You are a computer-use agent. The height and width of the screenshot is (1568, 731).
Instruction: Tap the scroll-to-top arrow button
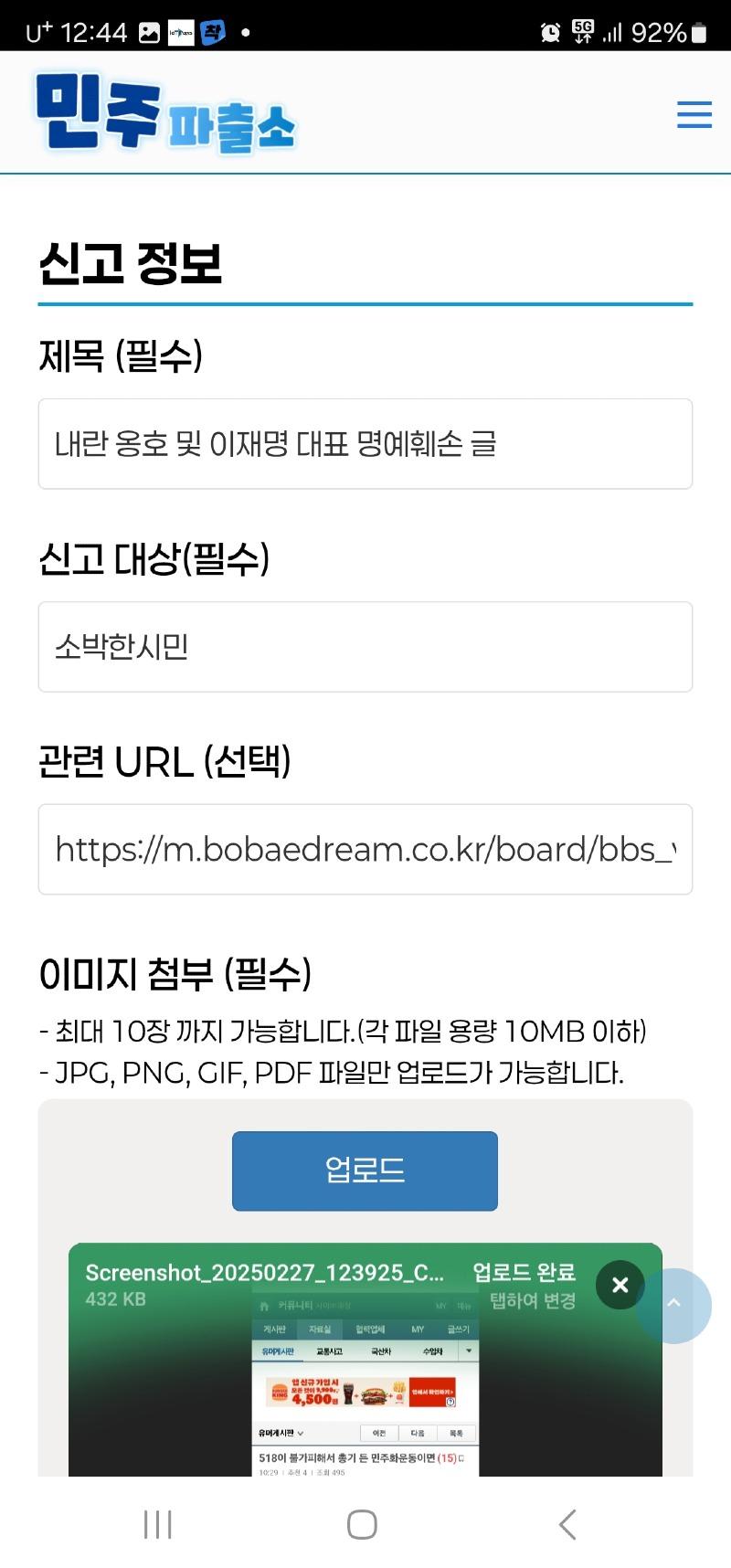(673, 1305)
